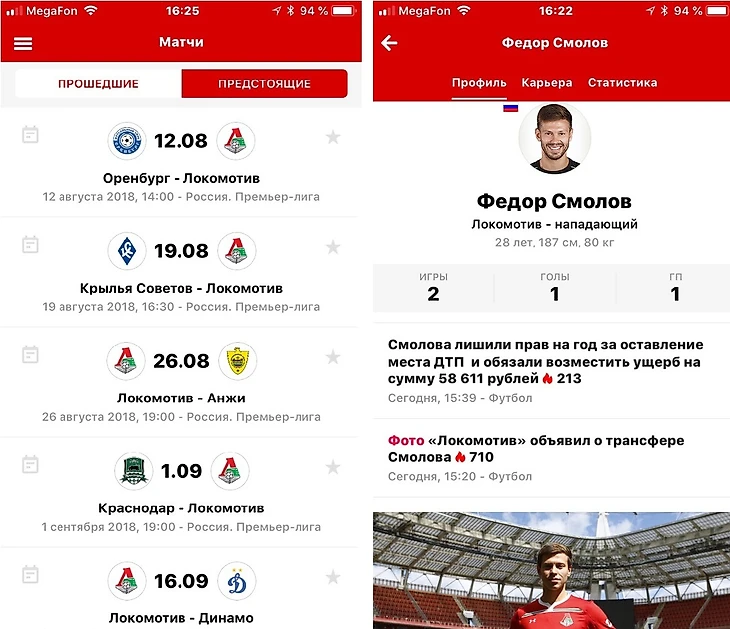Image resolution: width=730 pixels, height=629 pixels.
Task: Star the Крылья Советов - Локомотив match
Action: click(x=333, y=247)
